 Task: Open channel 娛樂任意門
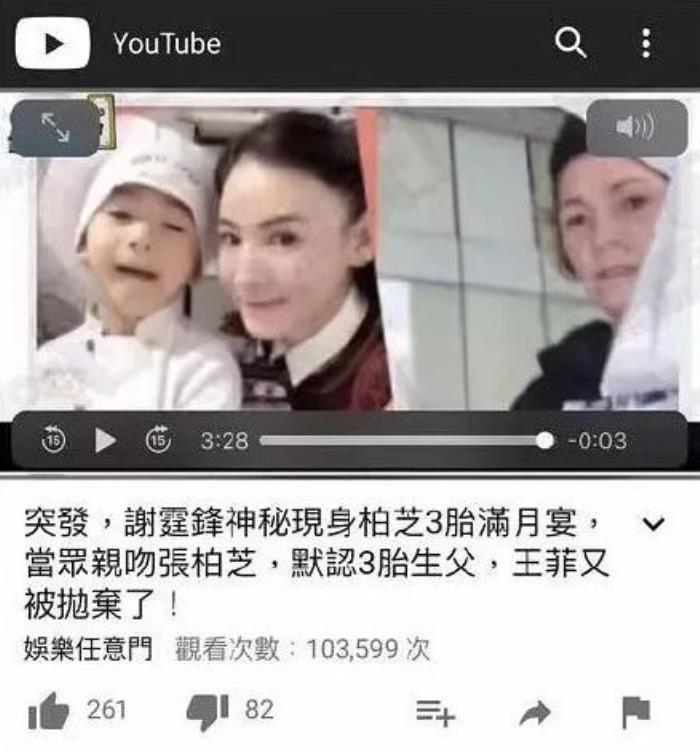pyautogui.click(x=88, y=649)
